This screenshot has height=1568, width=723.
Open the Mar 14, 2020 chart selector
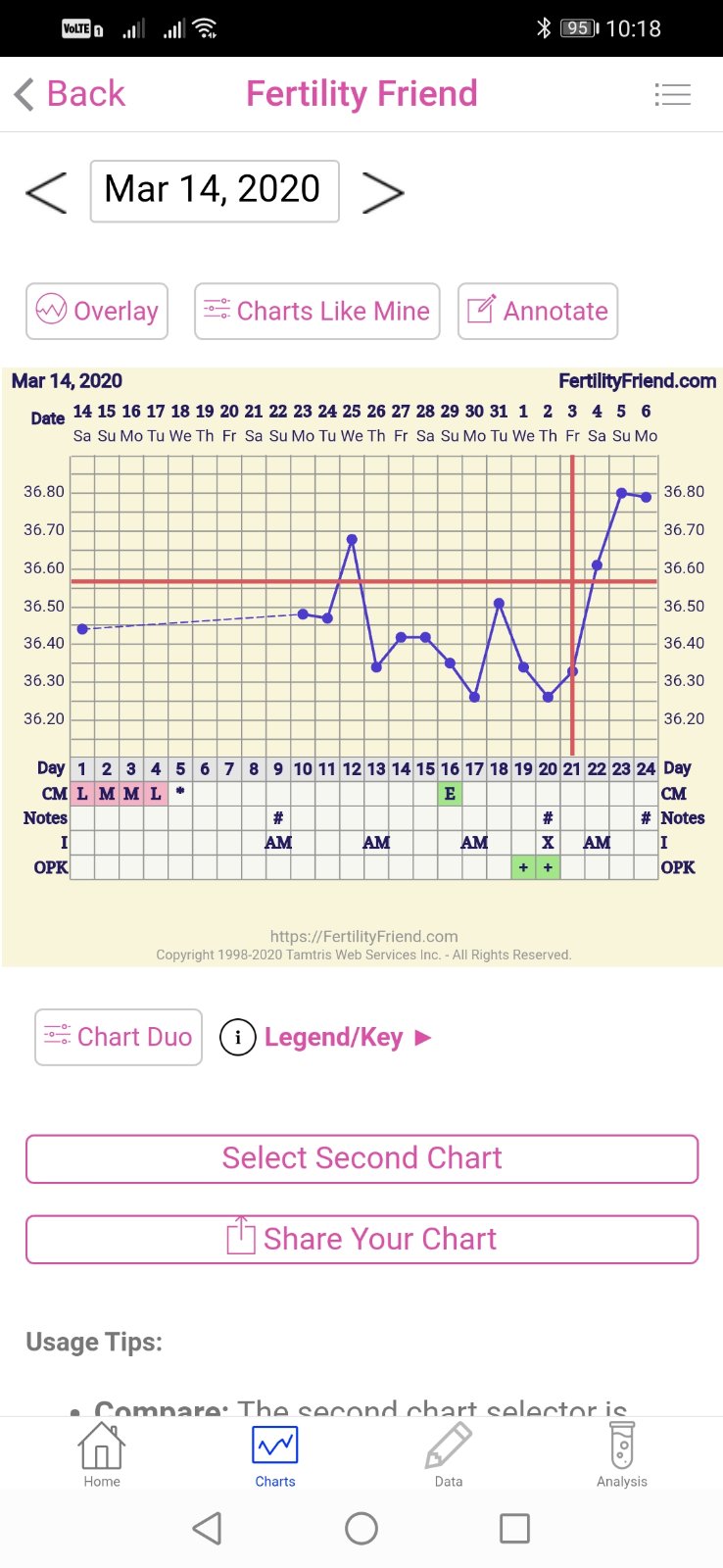(x=215, y=191)
